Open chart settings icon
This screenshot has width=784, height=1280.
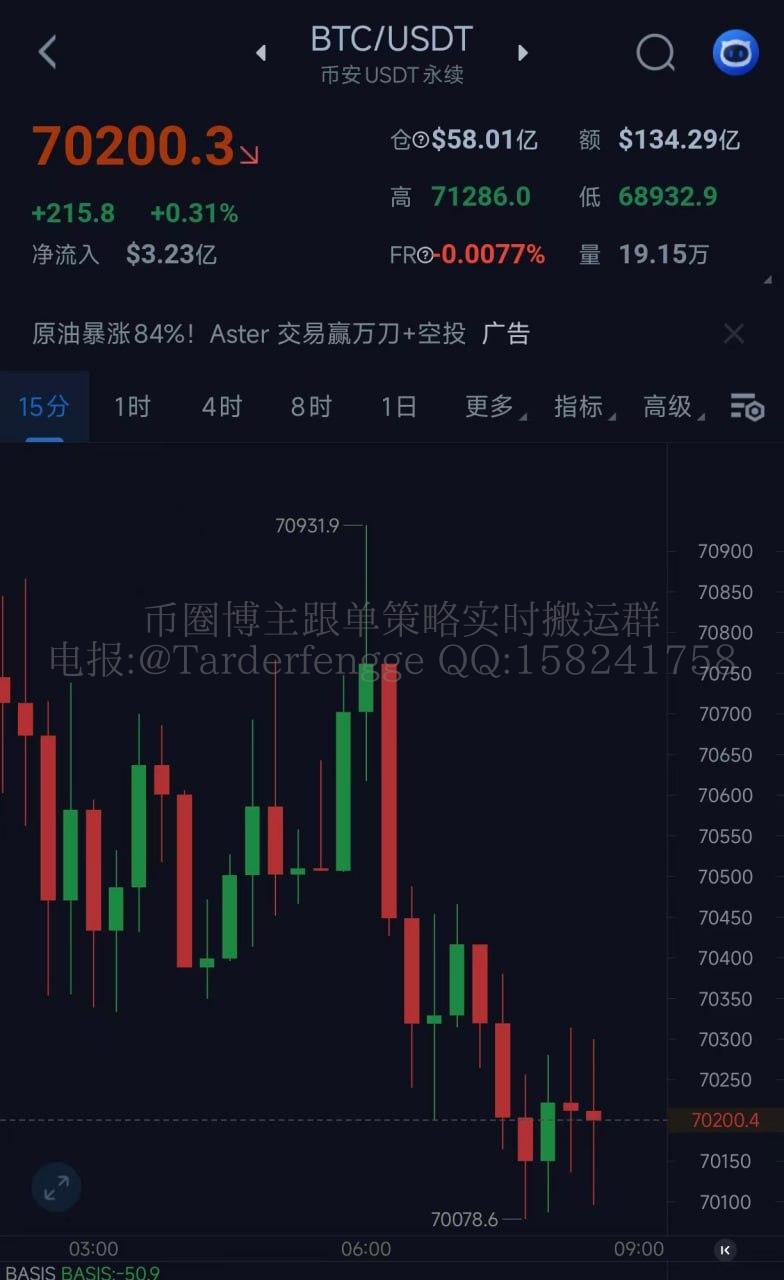point(746,407)
